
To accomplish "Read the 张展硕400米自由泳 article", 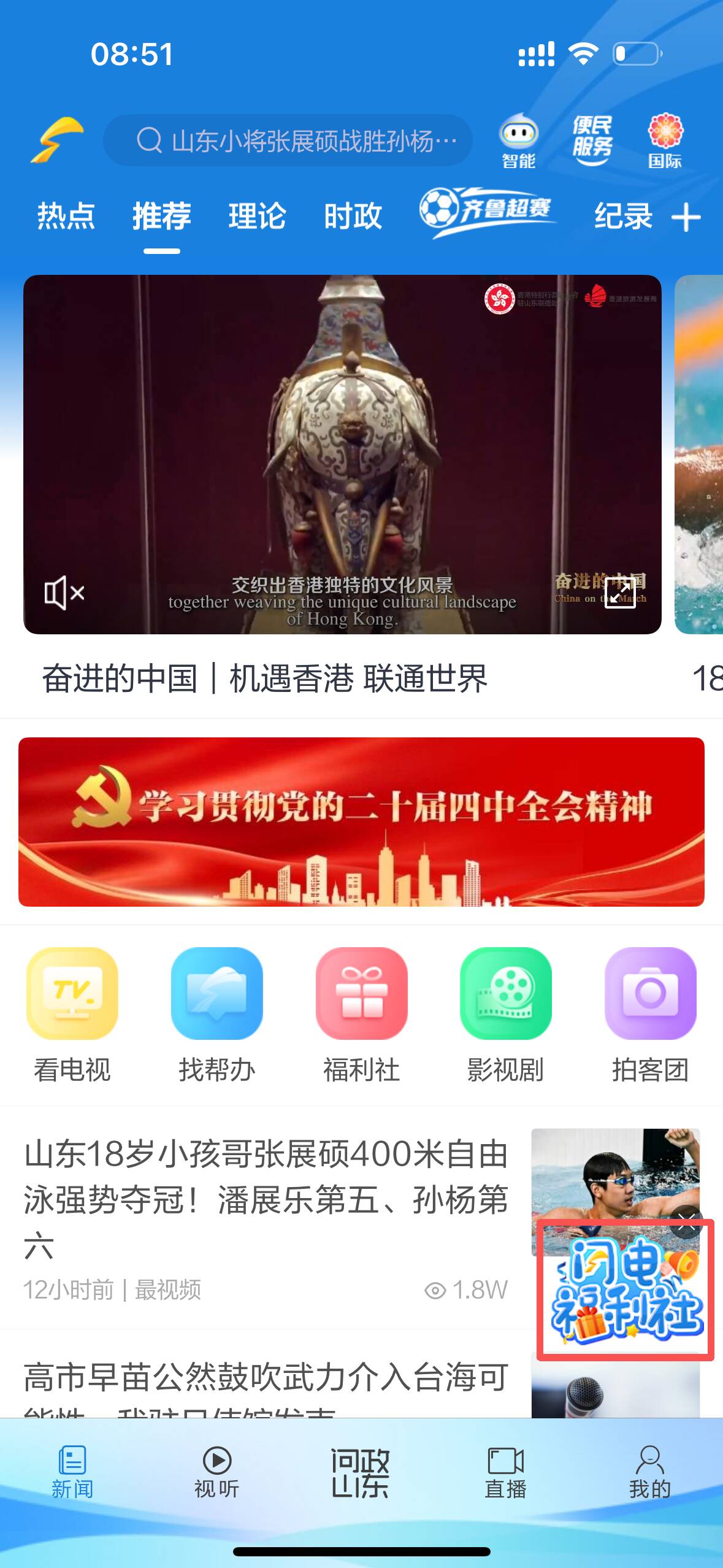I will coord(266,1199).
